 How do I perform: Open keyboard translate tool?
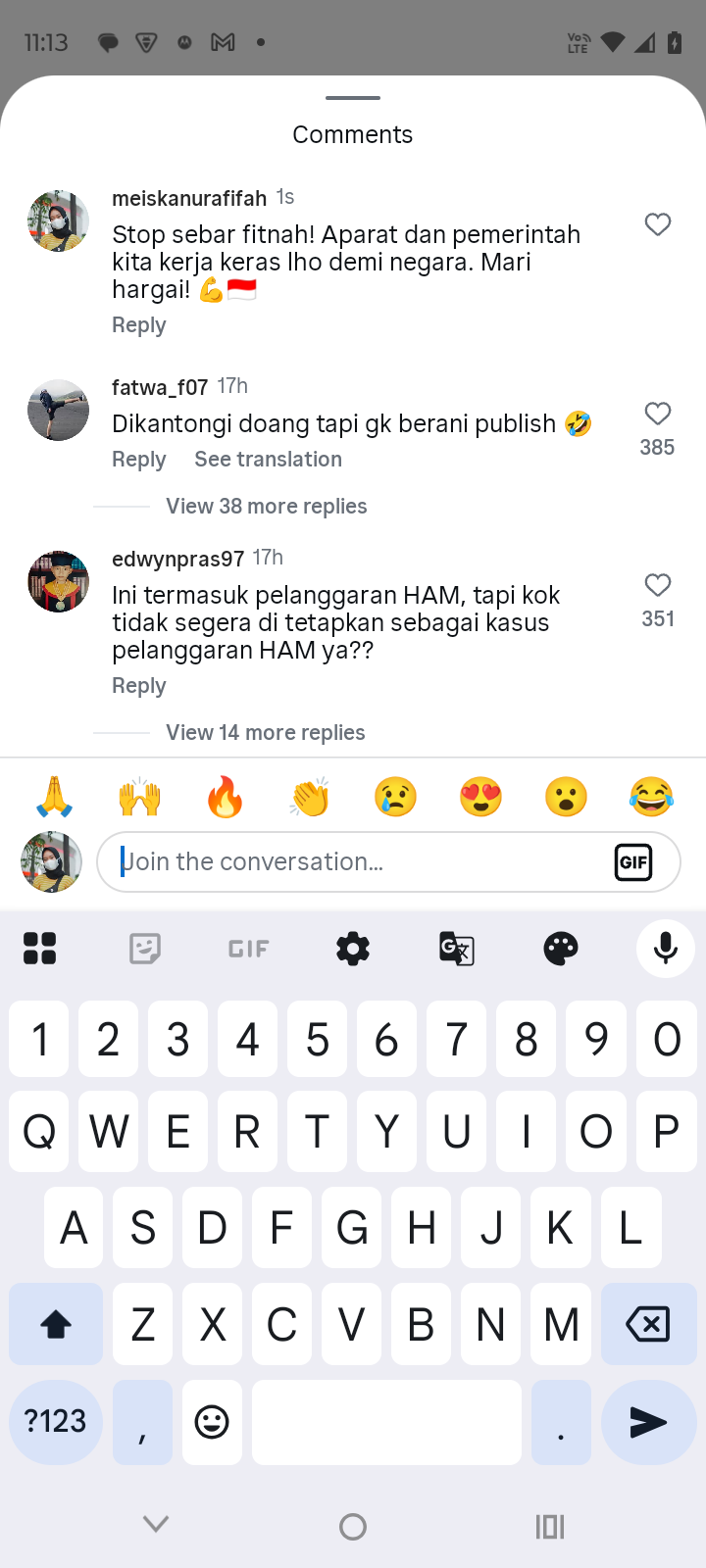(457, 949)
